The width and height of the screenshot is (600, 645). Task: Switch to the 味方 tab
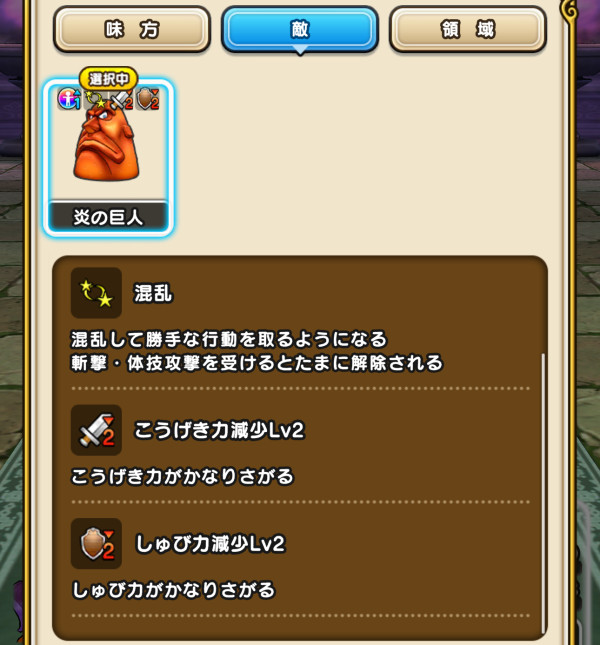point(132,29)
